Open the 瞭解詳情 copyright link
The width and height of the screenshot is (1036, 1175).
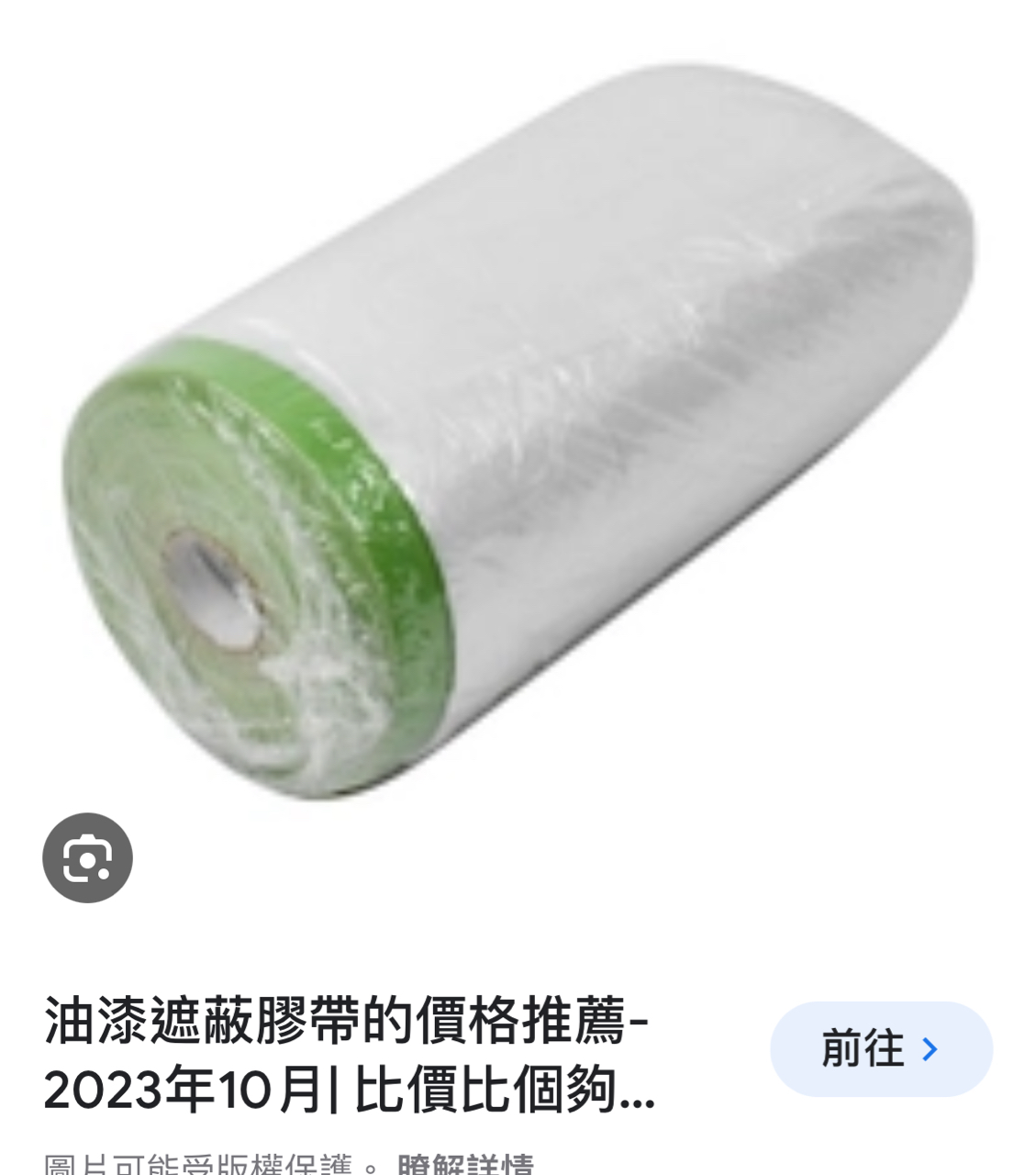pos(465,1164)
